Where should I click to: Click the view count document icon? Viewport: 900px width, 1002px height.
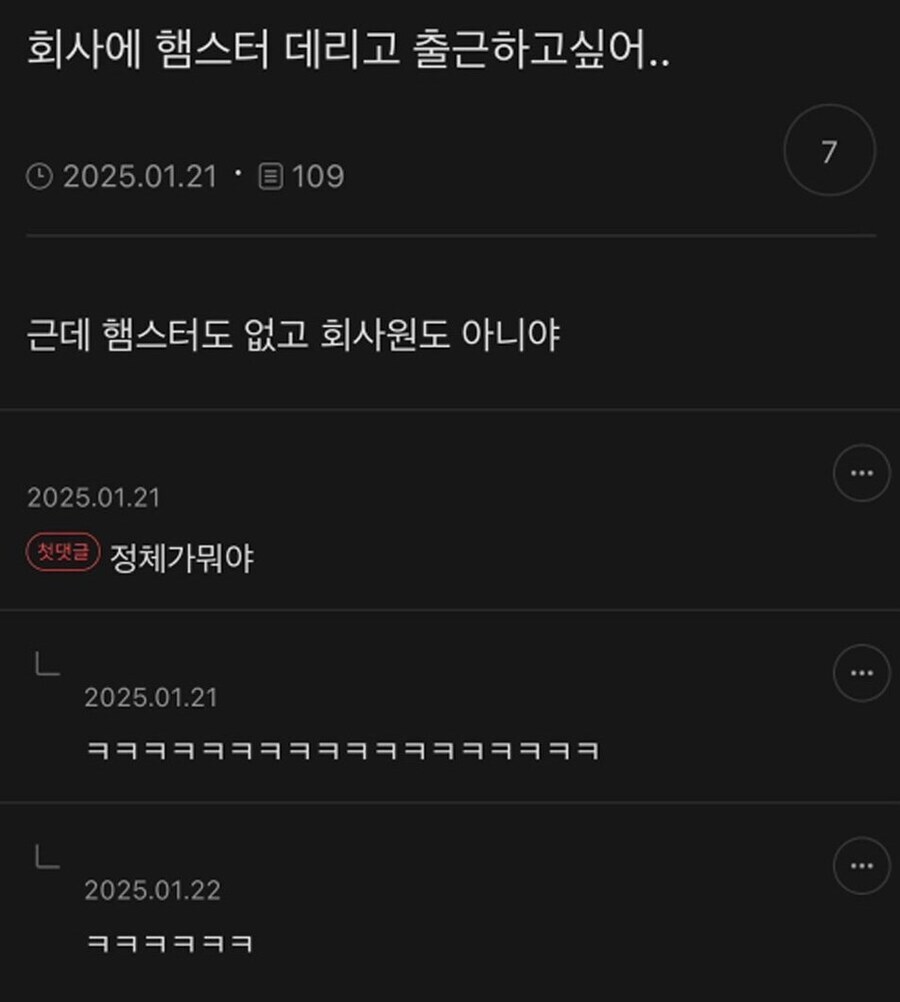272,176
